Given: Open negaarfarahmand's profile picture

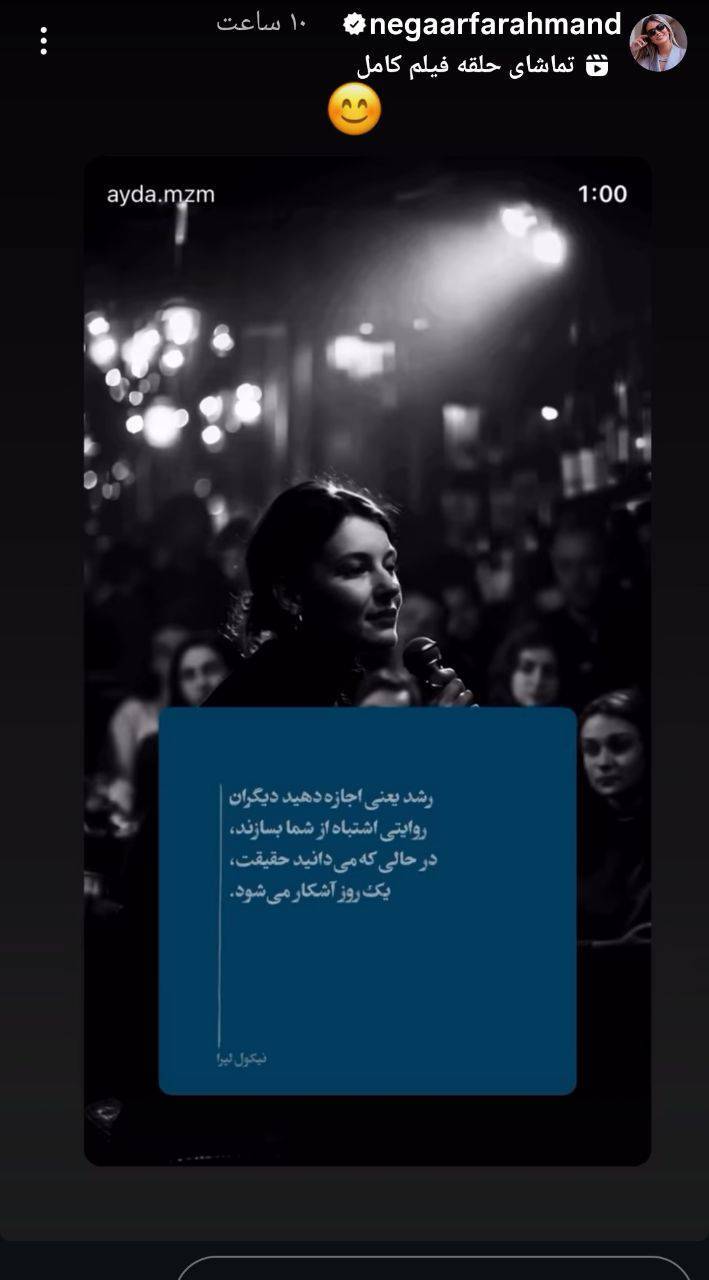Looking at the screenshot, I should 658,43.
